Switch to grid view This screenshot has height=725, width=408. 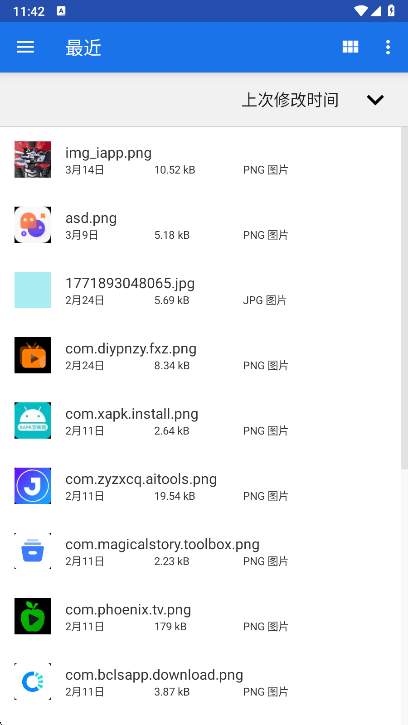click(350, 47)
